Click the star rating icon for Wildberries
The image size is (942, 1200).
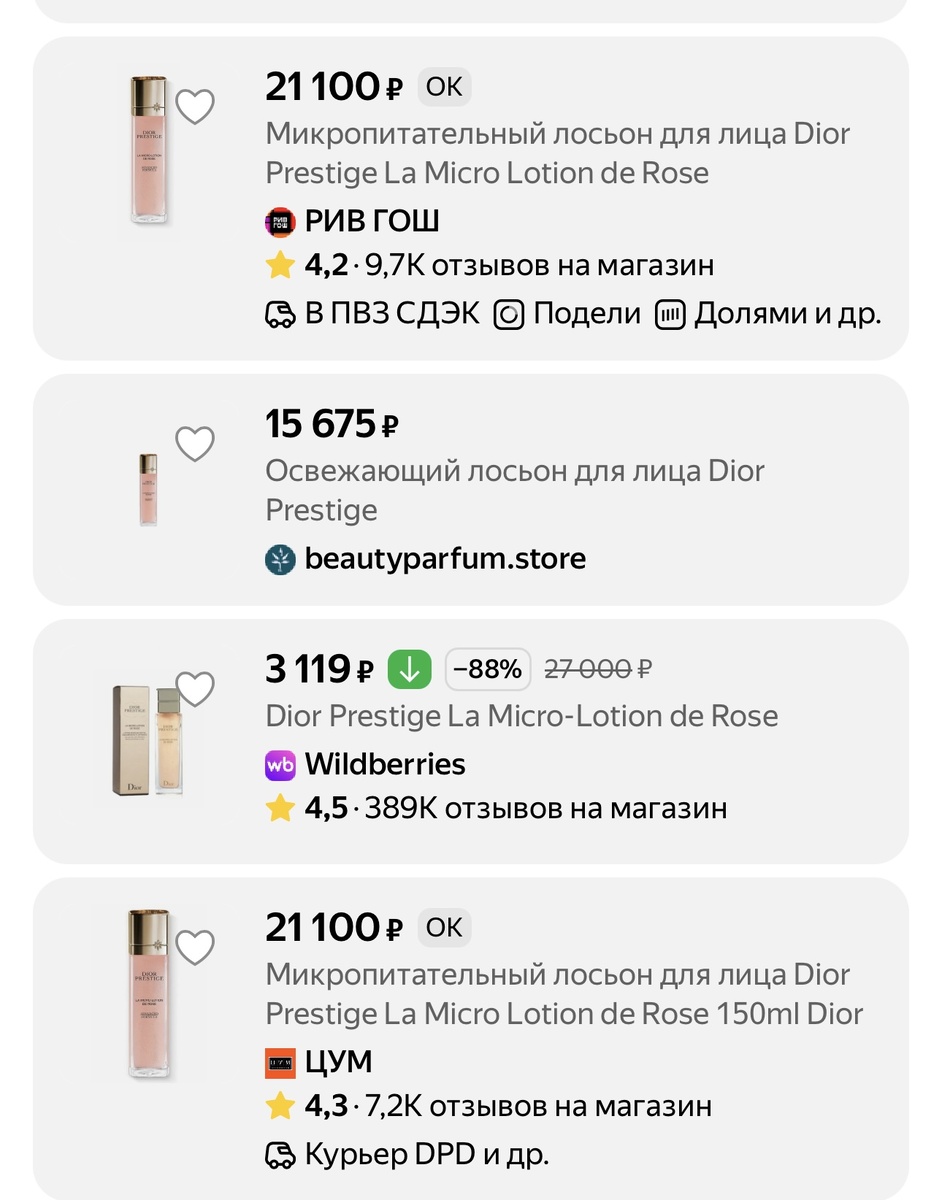(x=278, y=807)
